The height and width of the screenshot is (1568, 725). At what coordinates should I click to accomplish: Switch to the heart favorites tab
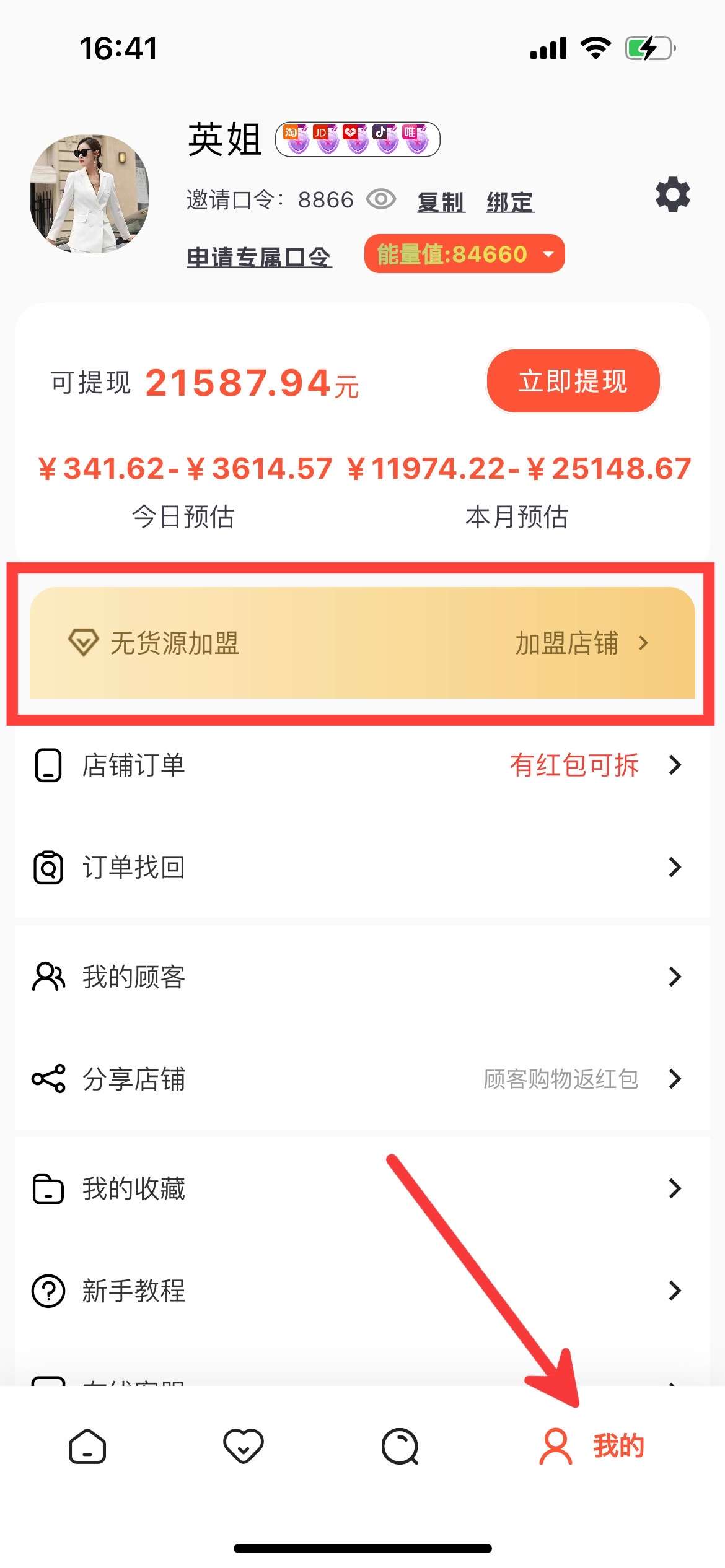(x=244, y=1447)
